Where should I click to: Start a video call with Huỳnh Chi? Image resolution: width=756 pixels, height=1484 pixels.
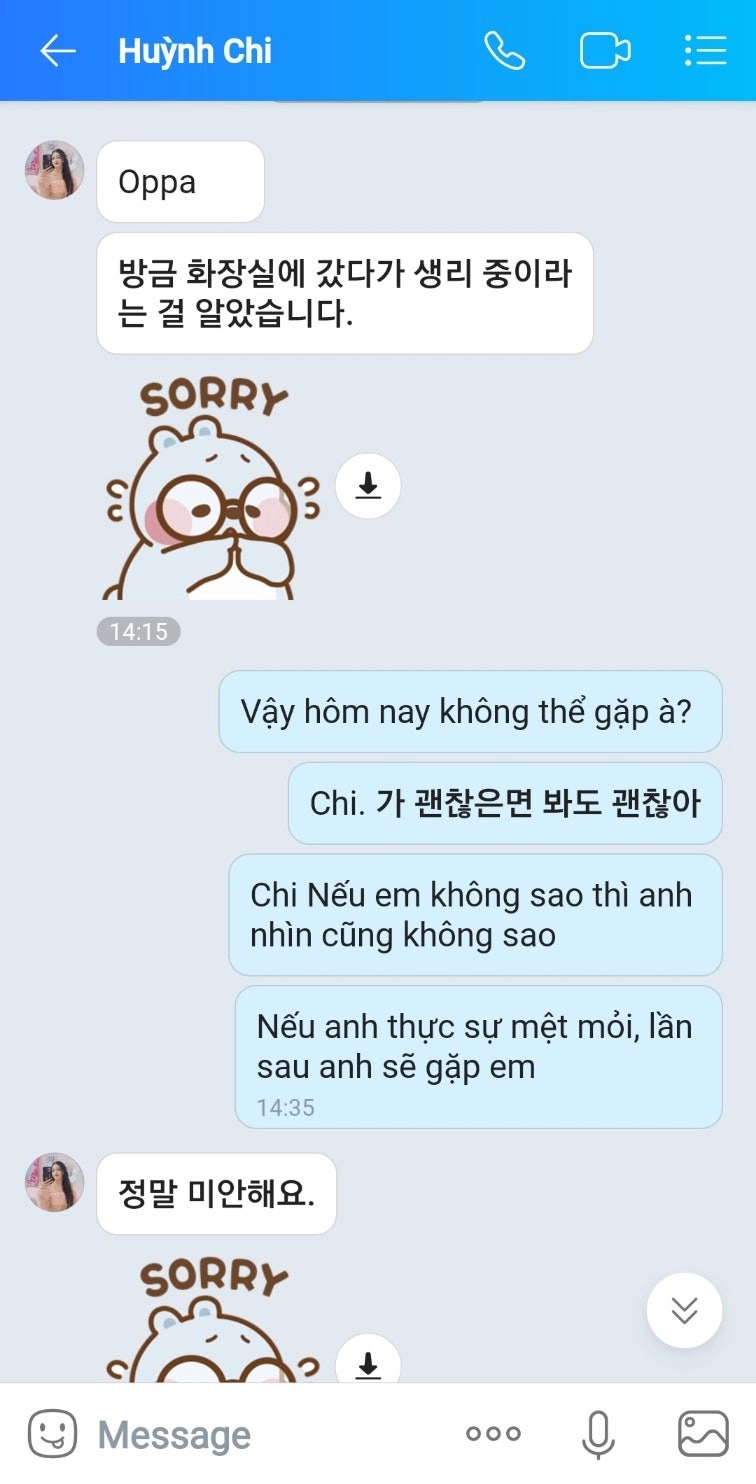[605, 51]
